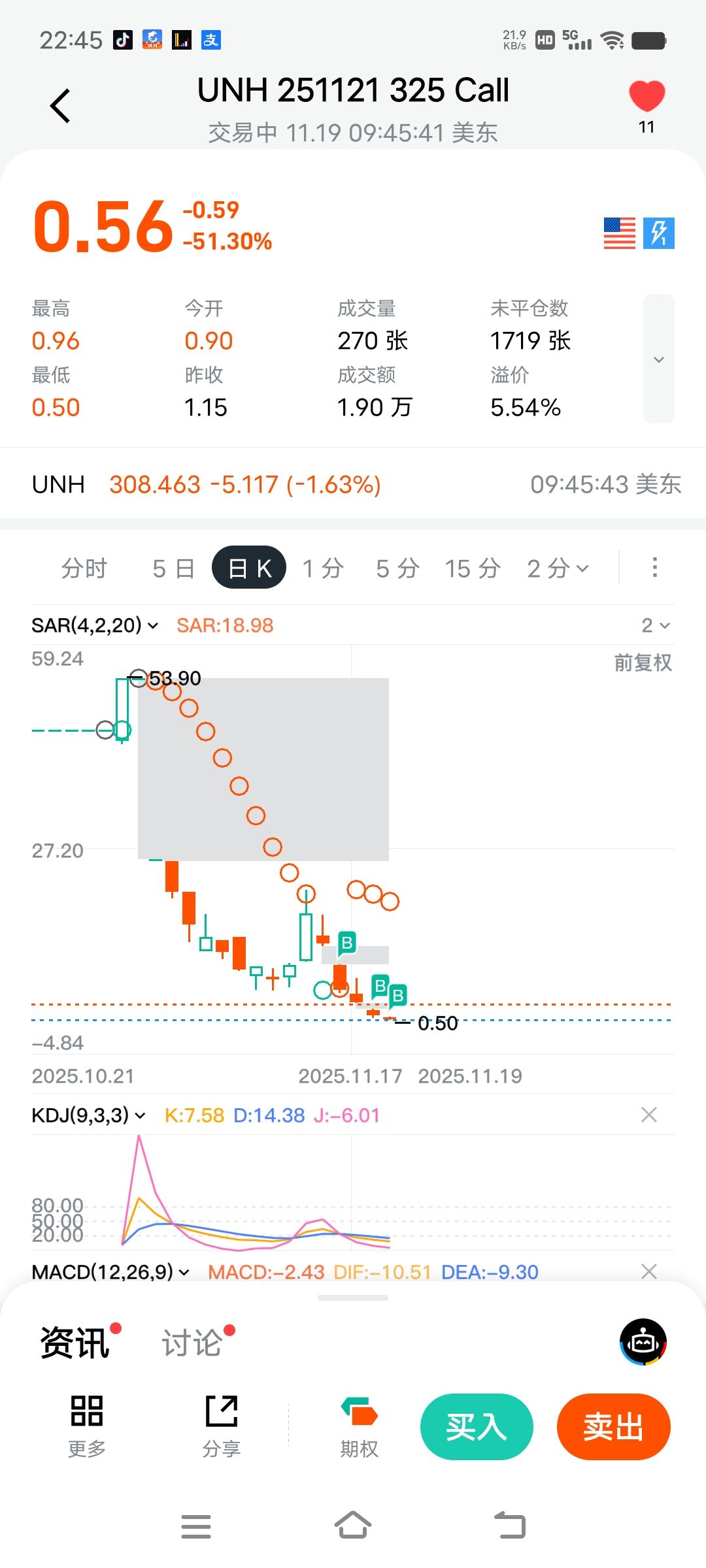
Task: Select the 15分 chart interval
Action: click(473, 568)
